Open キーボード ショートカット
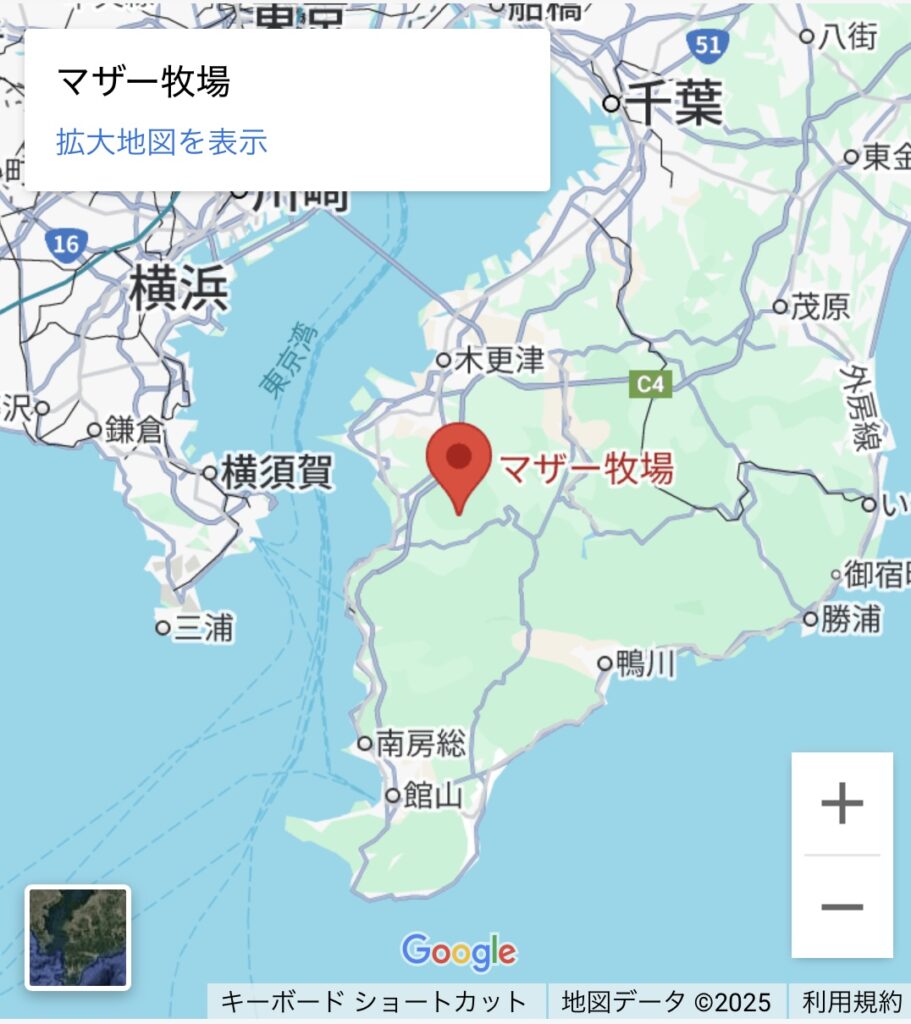Viewport: 911px width, 1024px height. (x=373, y=1001)
